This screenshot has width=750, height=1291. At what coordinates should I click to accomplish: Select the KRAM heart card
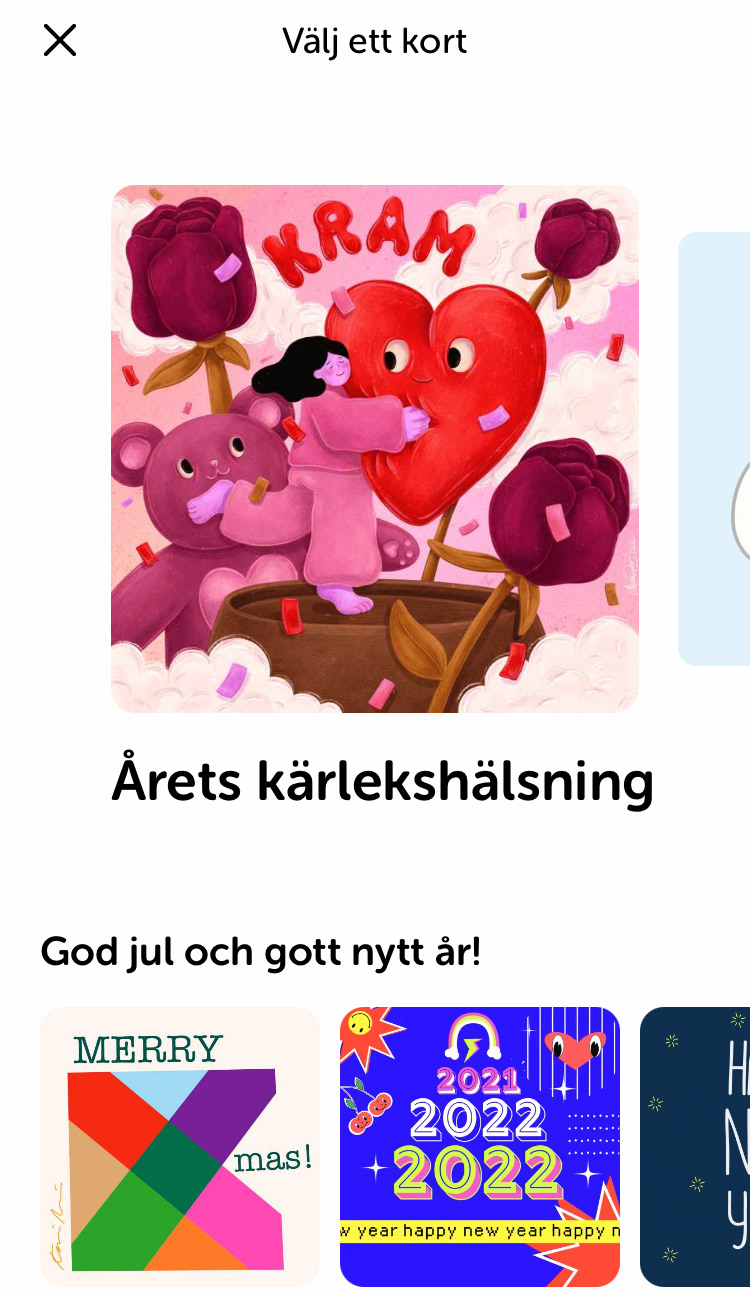tap(375, 449)
